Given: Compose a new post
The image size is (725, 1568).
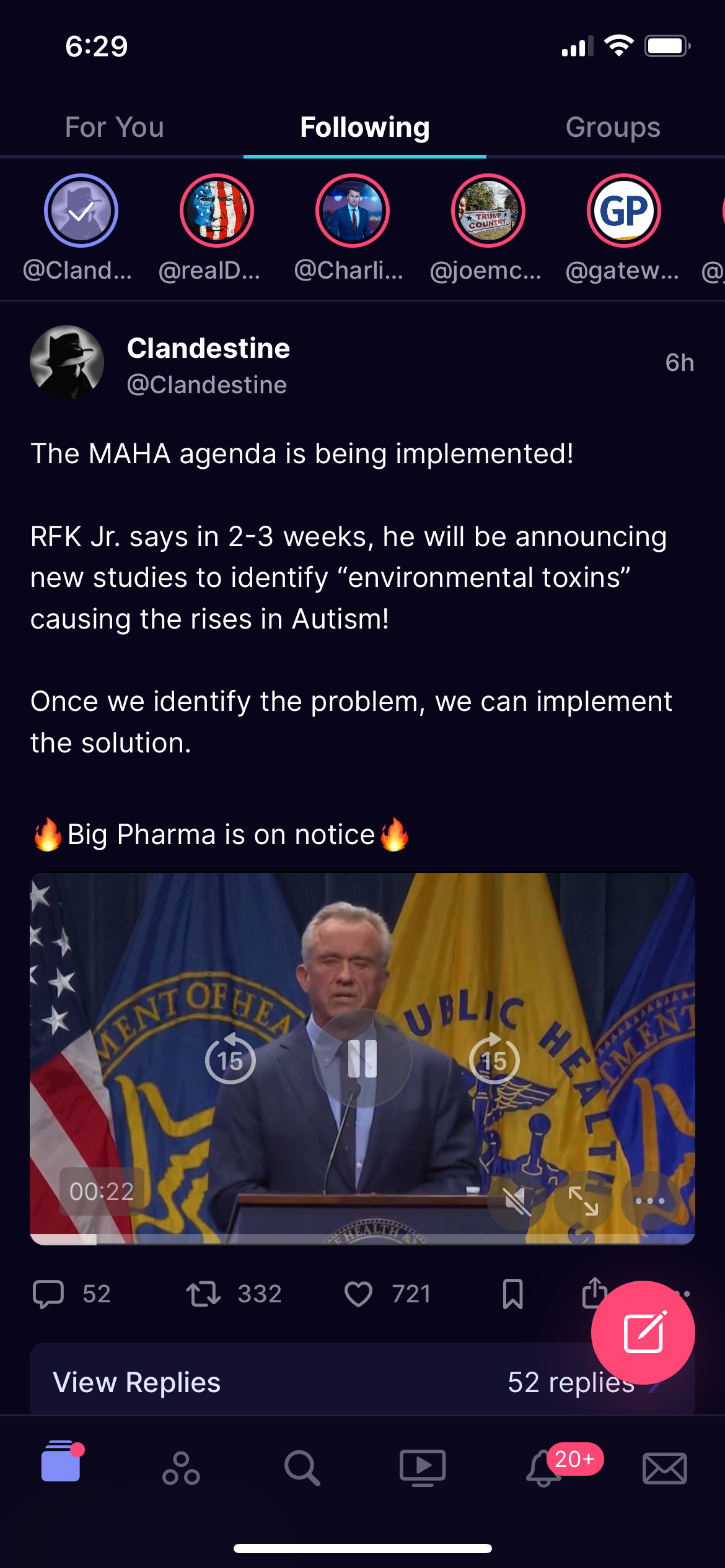Looking at the screenshot, I should [643, 1333].
